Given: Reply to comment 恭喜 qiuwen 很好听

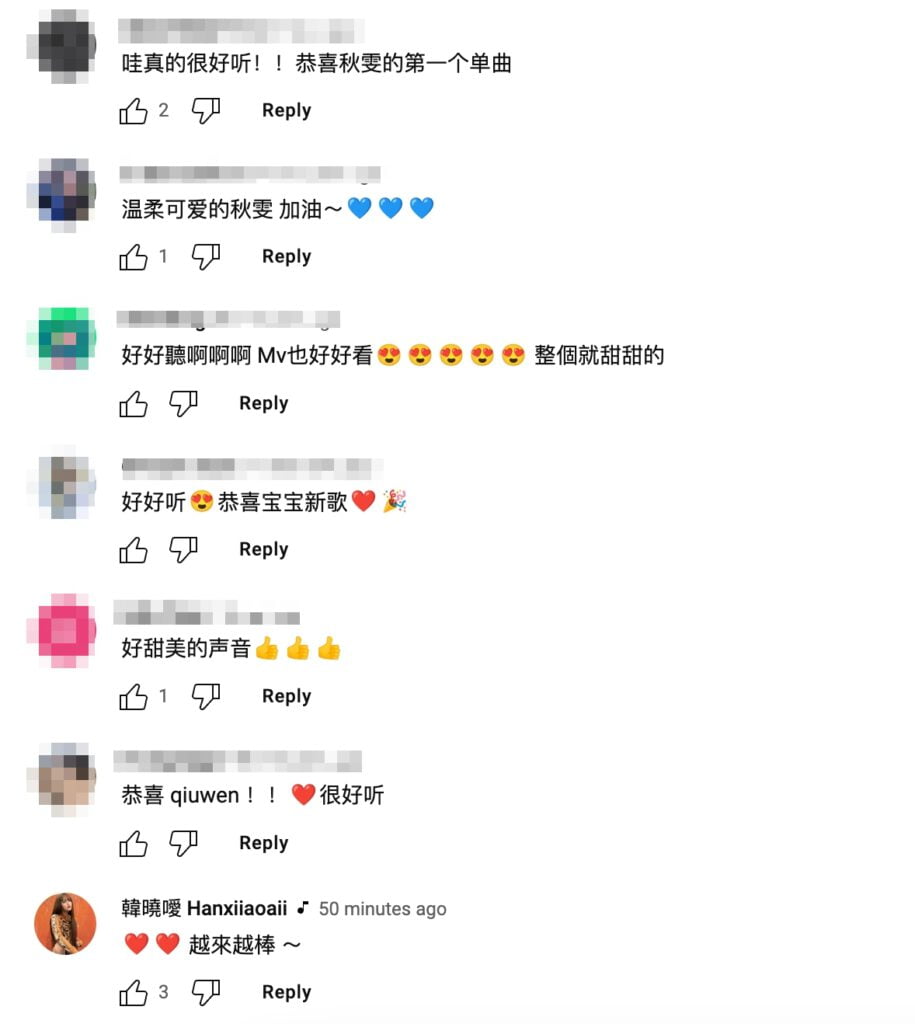Looking at the screenshot, I should coord(263,844).
